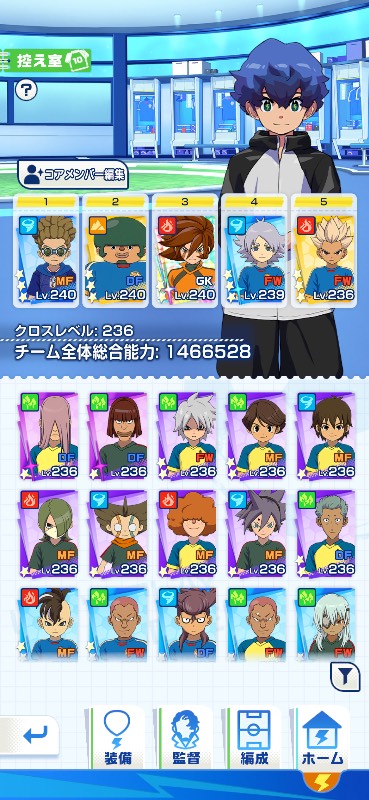
Task: Select core member slot 2 DF card
Action: coord(115,251)
